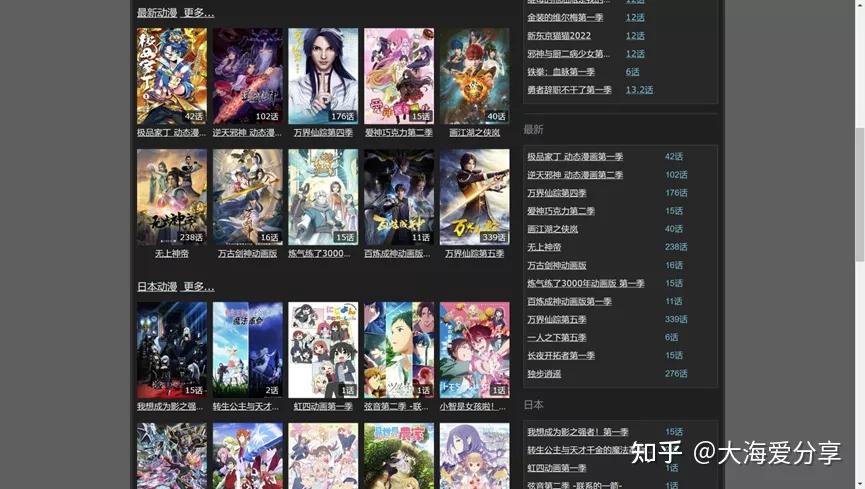Image resolution: width=865 pixels, height=489 pixels.
Task: Open 勇者辞职不干了第一季 in the sidebar
Action: pos(569,90)
